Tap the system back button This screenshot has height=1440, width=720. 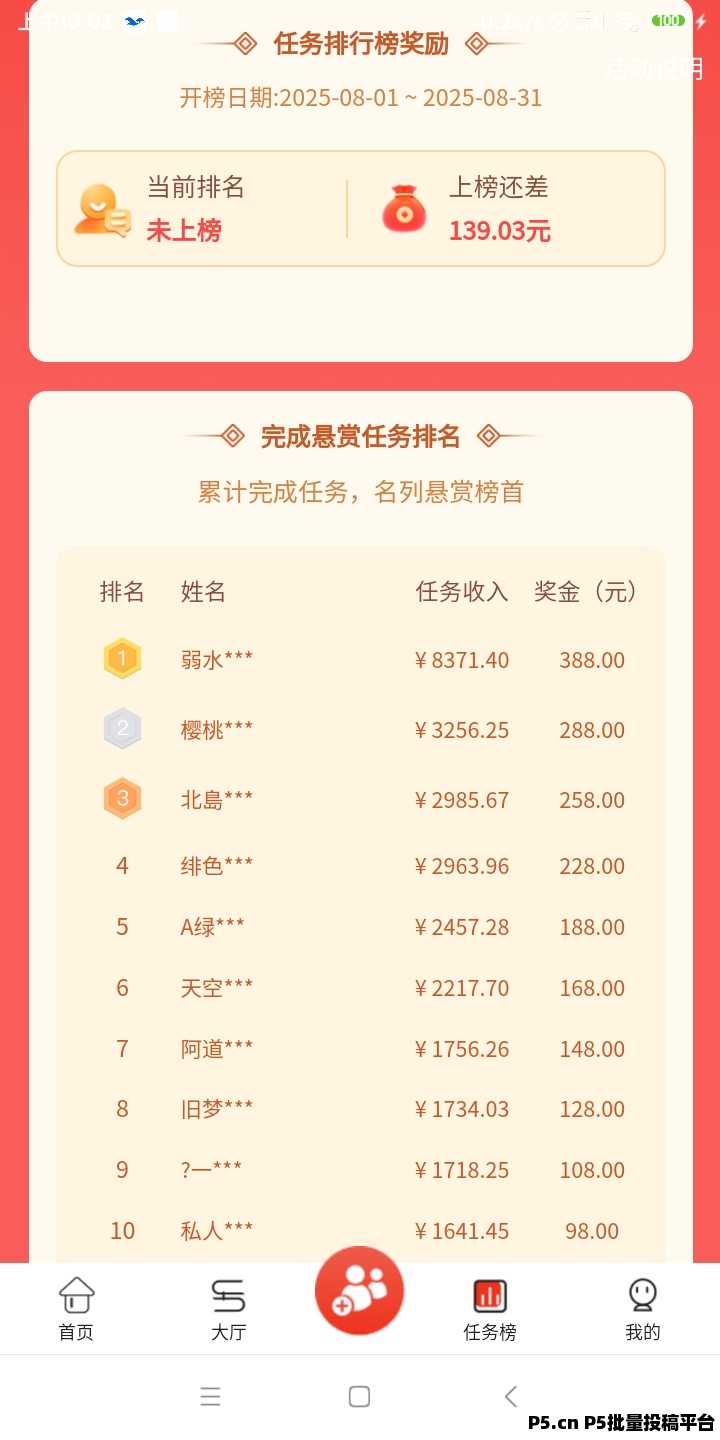click(511, 1396)
